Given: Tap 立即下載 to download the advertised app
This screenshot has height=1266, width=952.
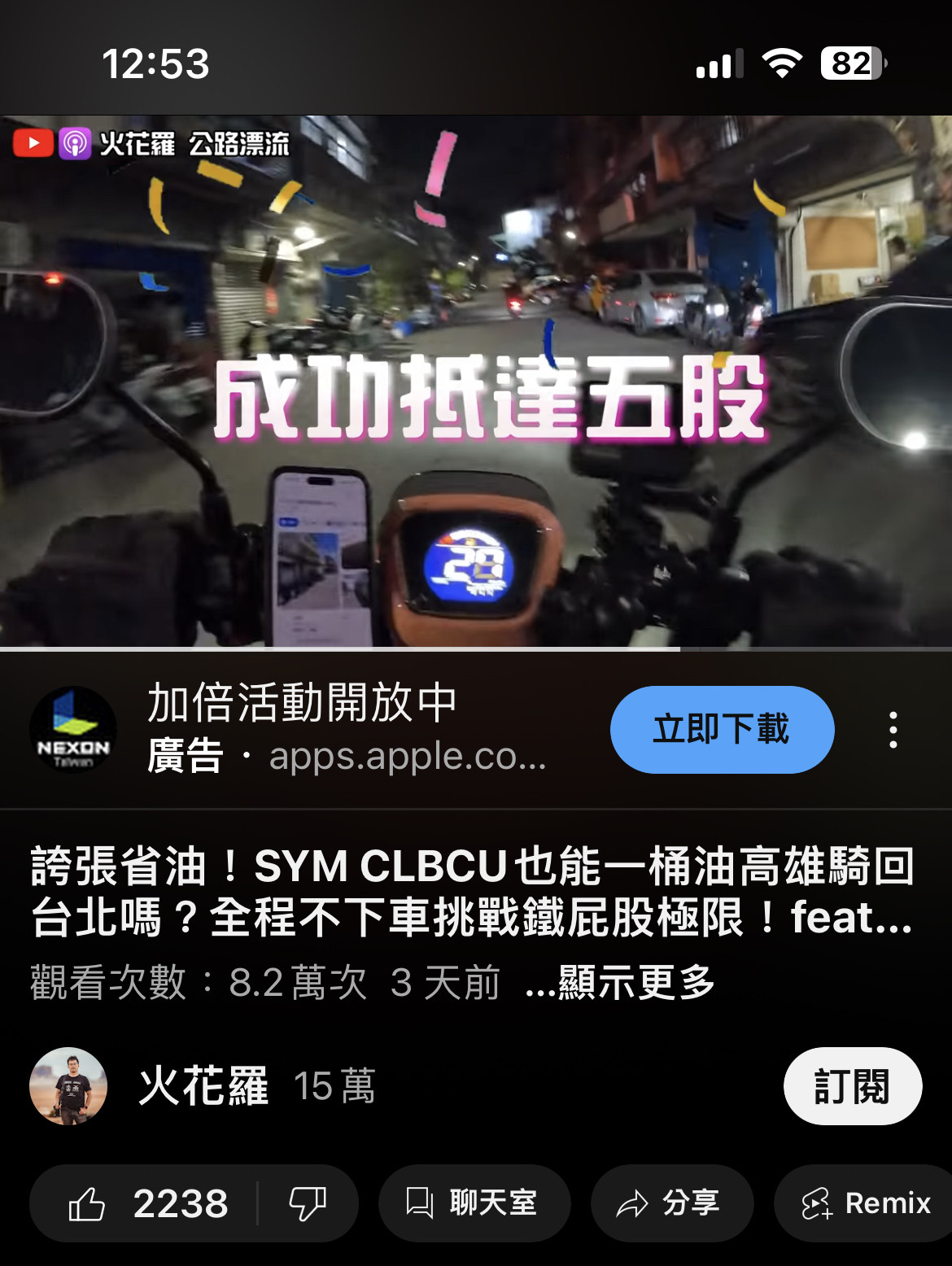Looking at the screenshot, I should tap(722, 729).
